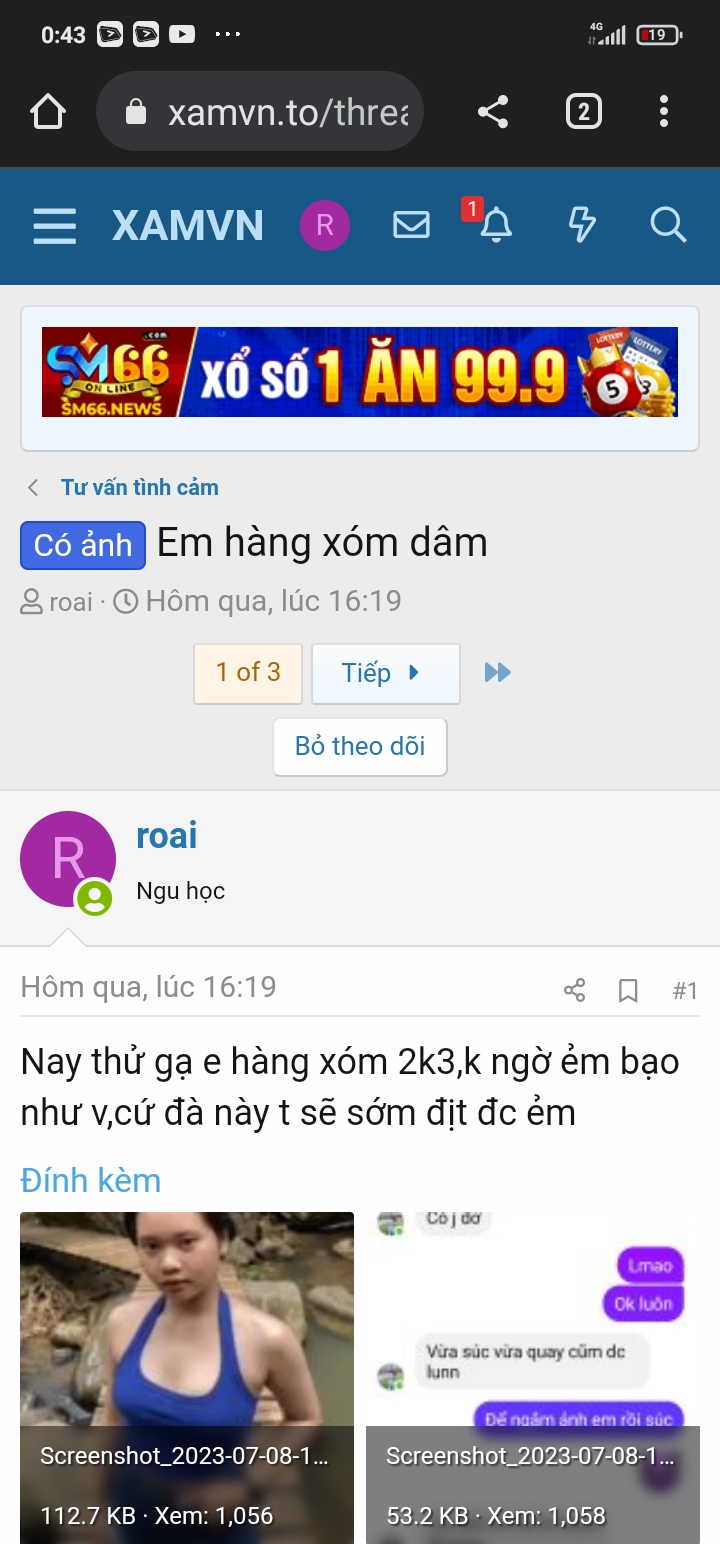Open the browser's three-dot menu

pos(663,112)
